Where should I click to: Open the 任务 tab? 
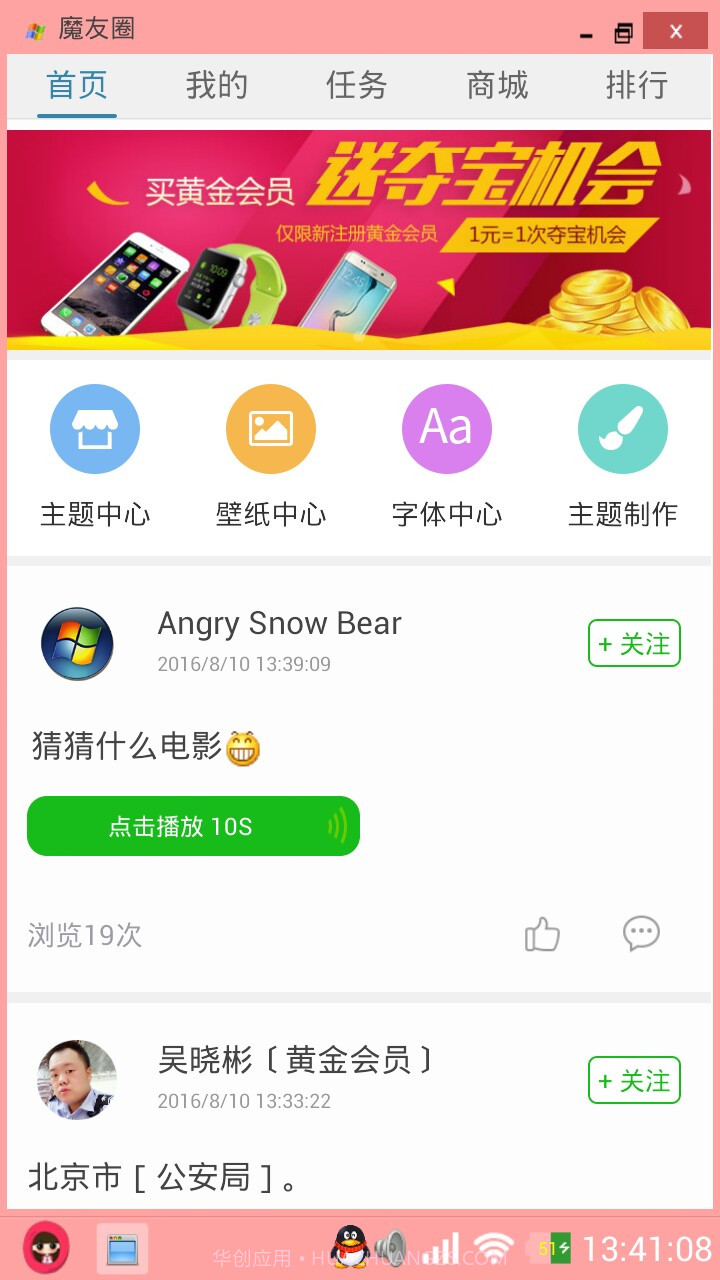tap(355, 86)
